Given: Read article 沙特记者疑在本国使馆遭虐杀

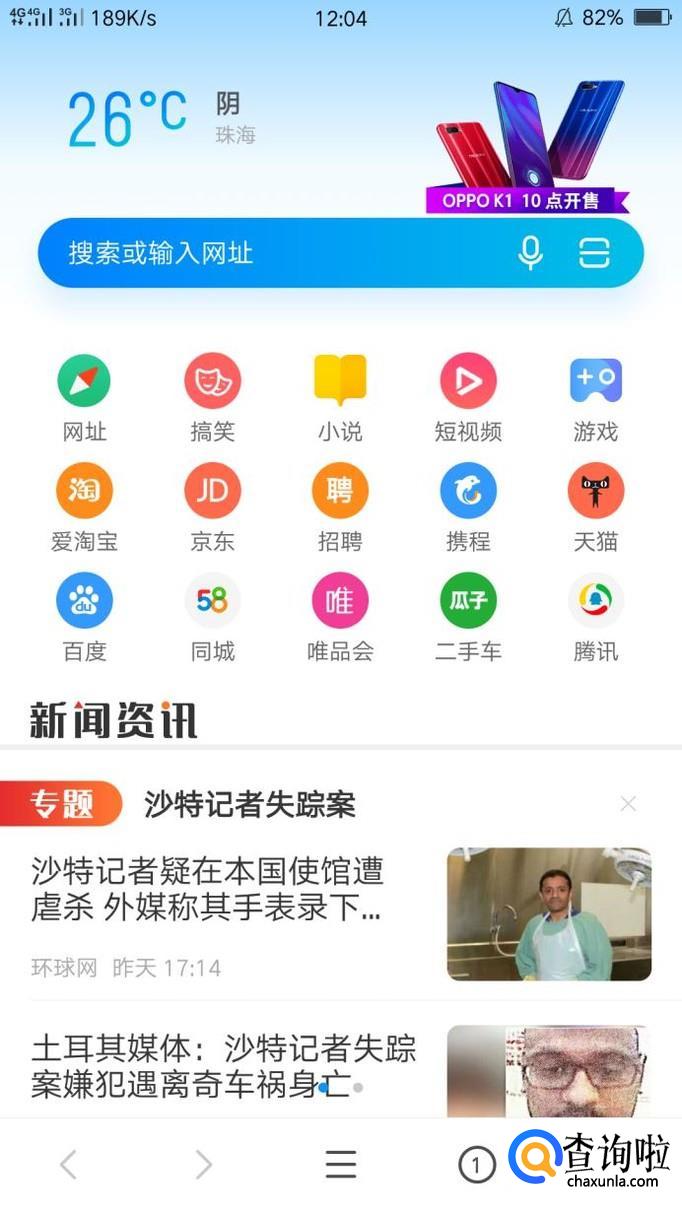Looking at the screenshot, I should click(x=207, y=889).
